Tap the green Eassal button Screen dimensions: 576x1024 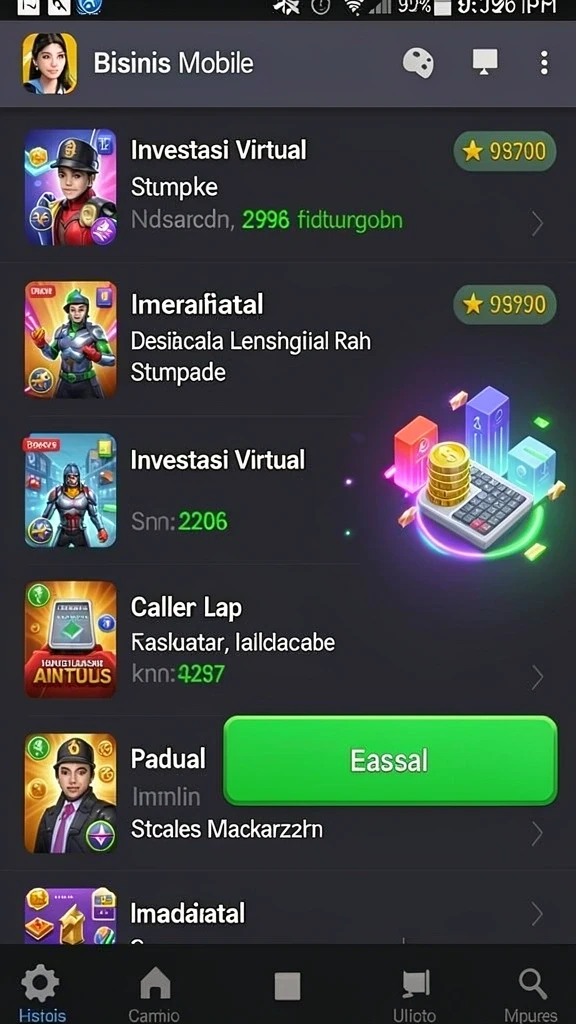click(x=391, y=760)
